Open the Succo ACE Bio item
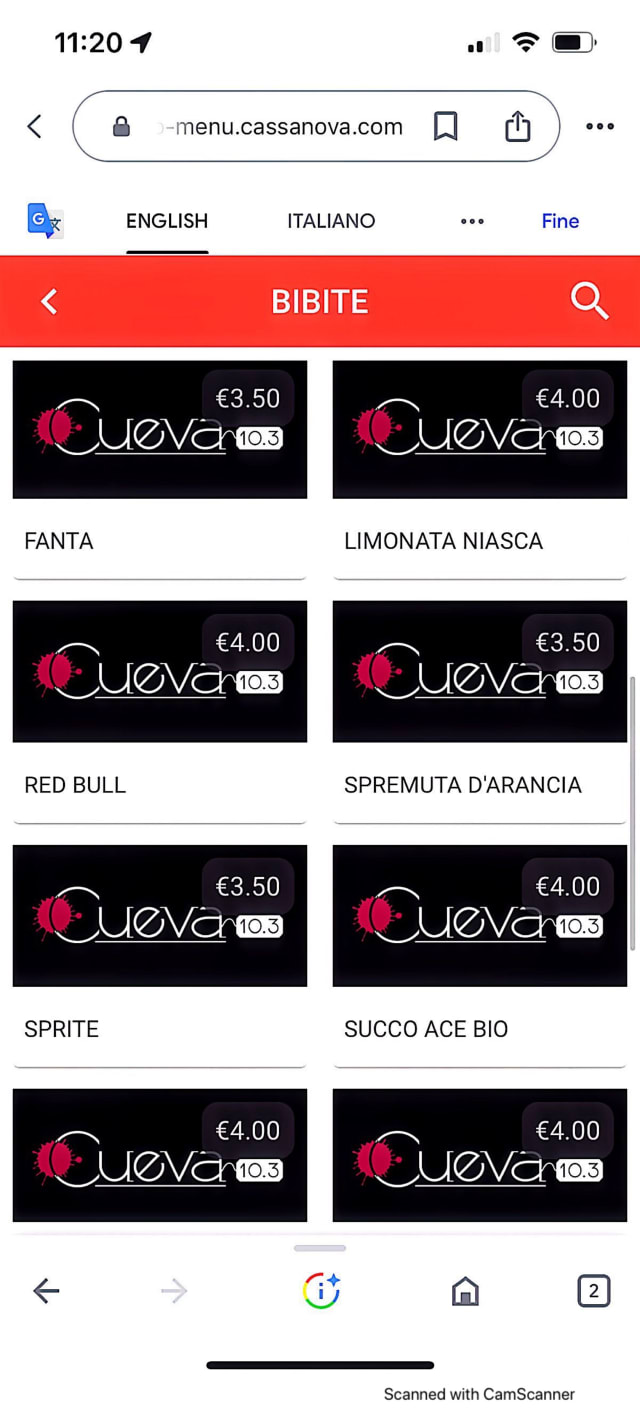 [480, 956]
